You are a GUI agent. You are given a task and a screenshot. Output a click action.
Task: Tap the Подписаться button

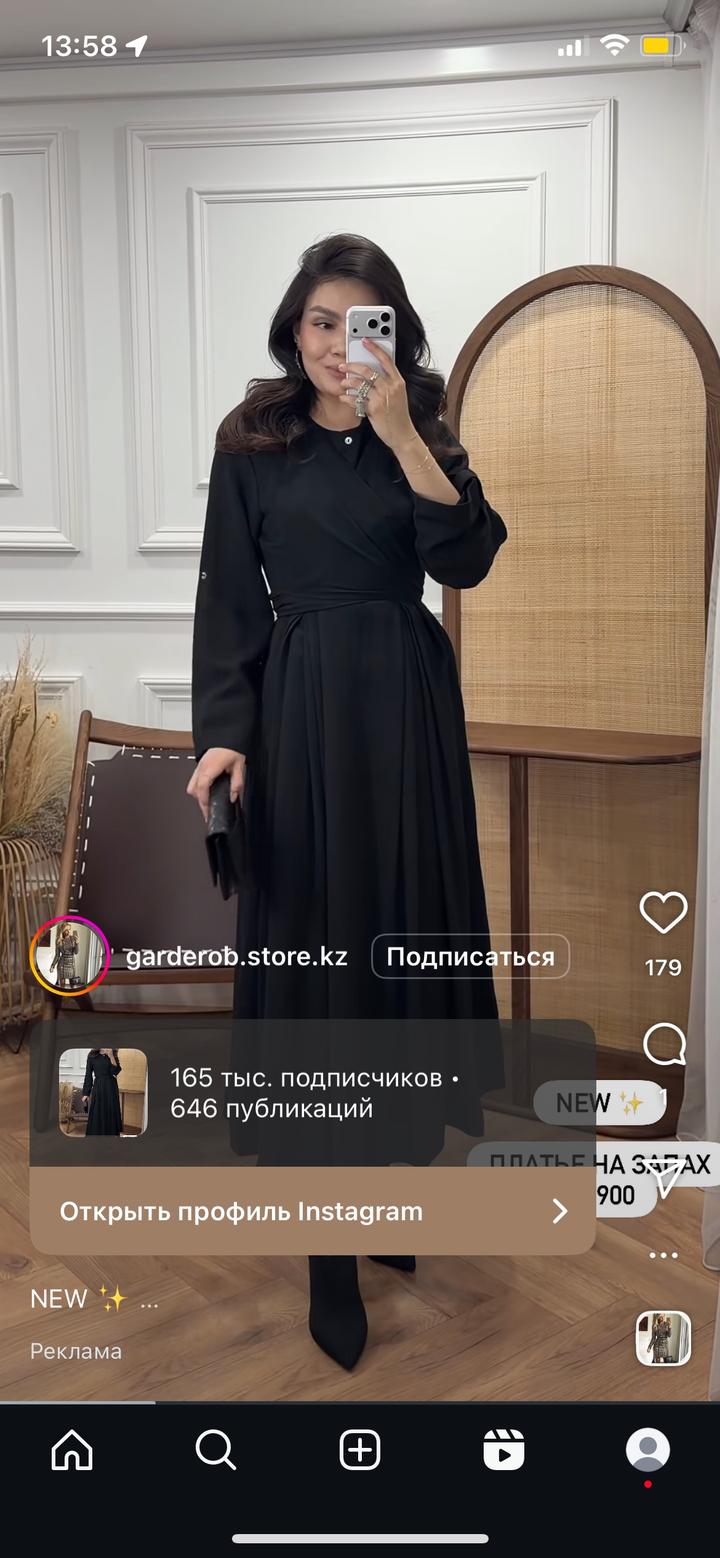(470, 957)
